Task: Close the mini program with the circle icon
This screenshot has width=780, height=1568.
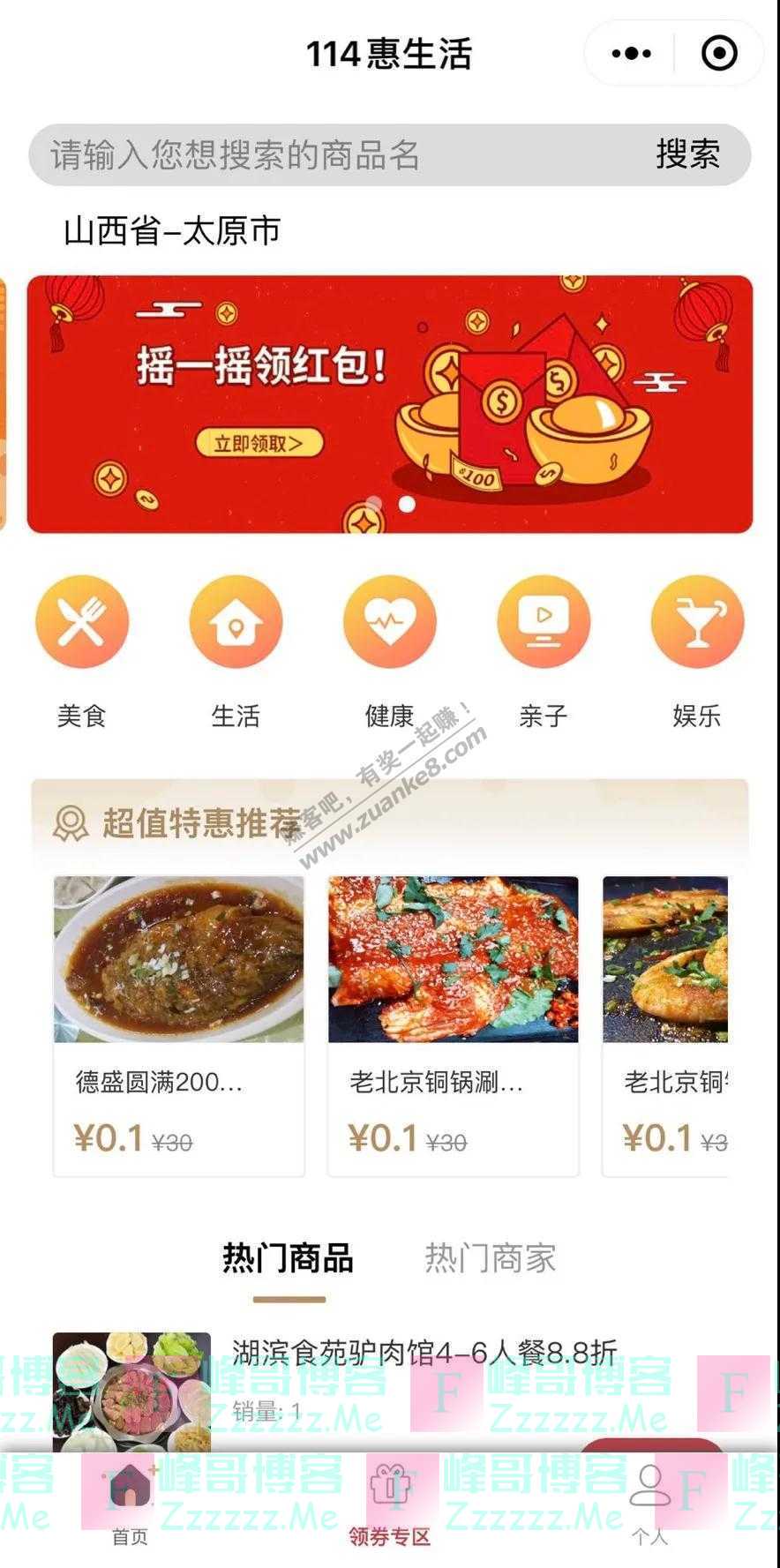Action: 719,54
